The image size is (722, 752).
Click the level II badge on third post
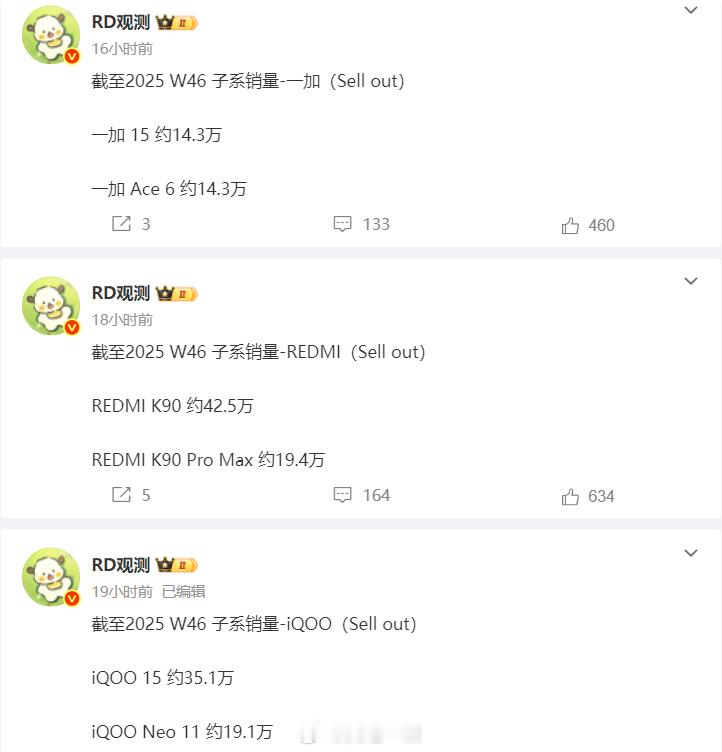click(184, 563)
